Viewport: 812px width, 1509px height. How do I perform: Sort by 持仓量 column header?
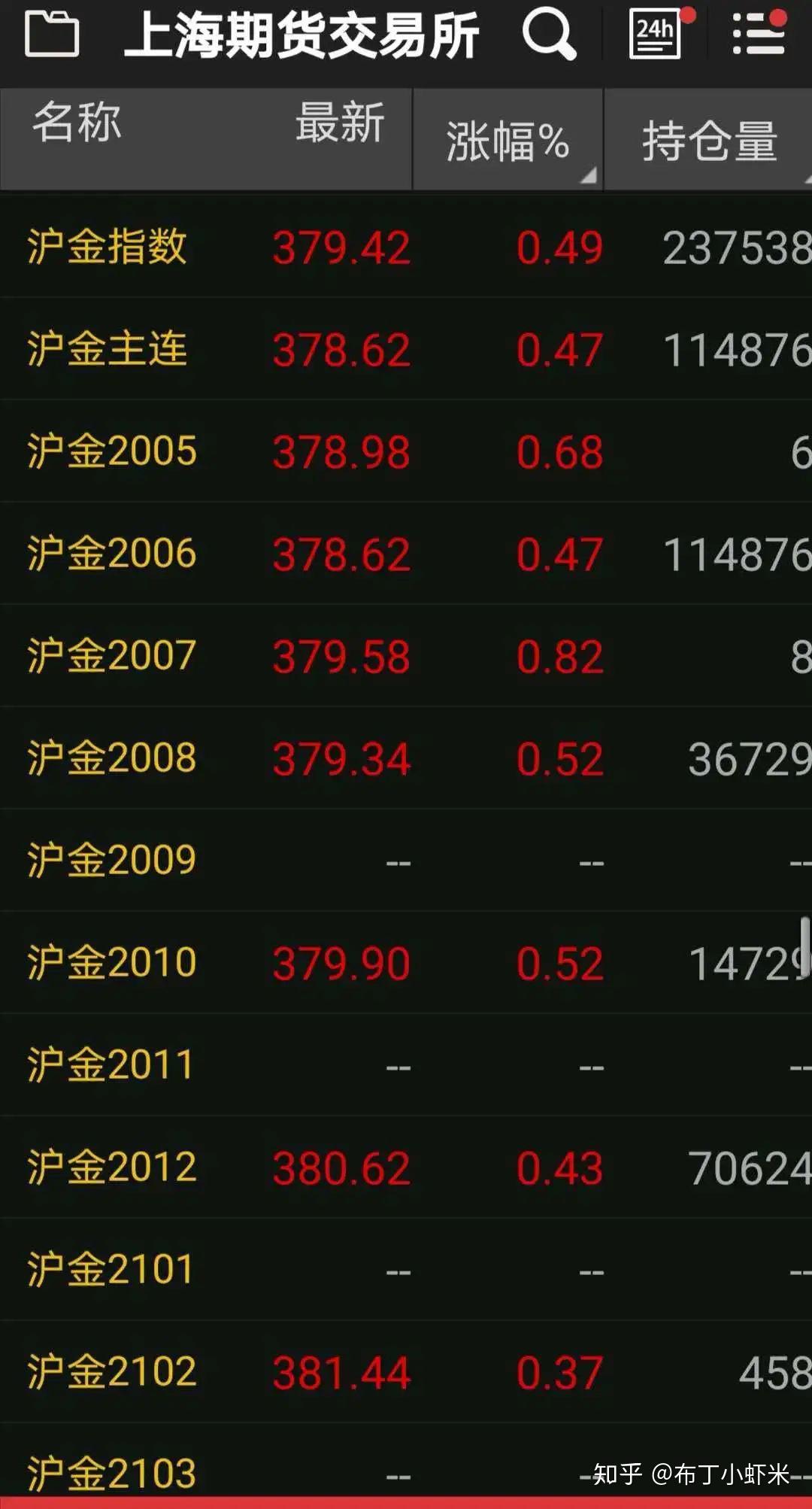coord(709,140)
